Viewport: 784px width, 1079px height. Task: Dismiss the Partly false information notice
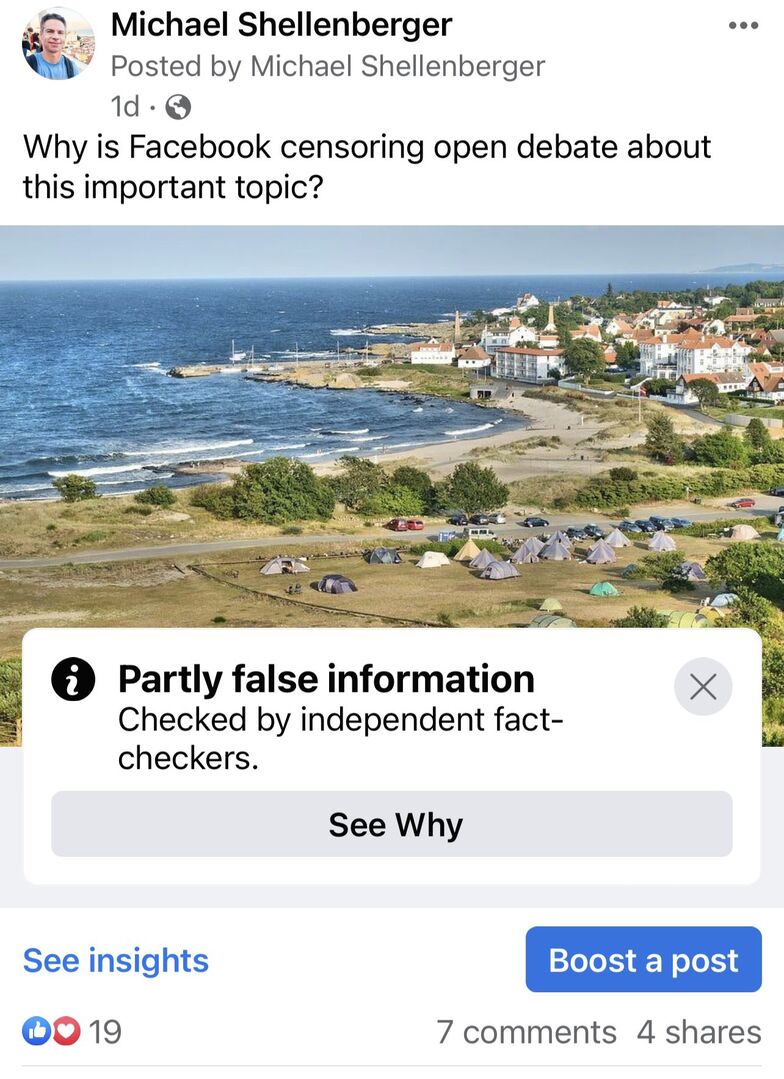703,687
